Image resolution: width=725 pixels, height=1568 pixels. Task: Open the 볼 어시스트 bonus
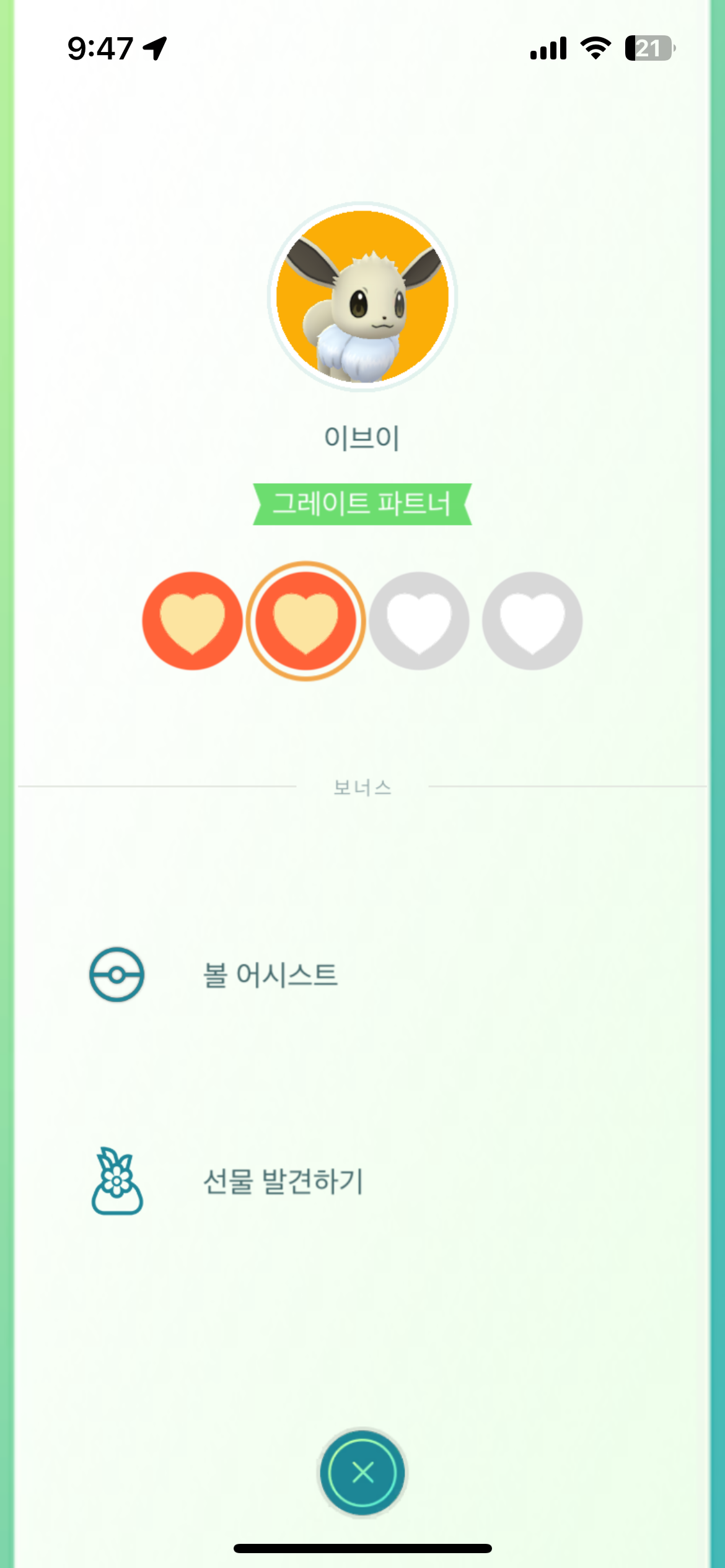pos(270,975)
